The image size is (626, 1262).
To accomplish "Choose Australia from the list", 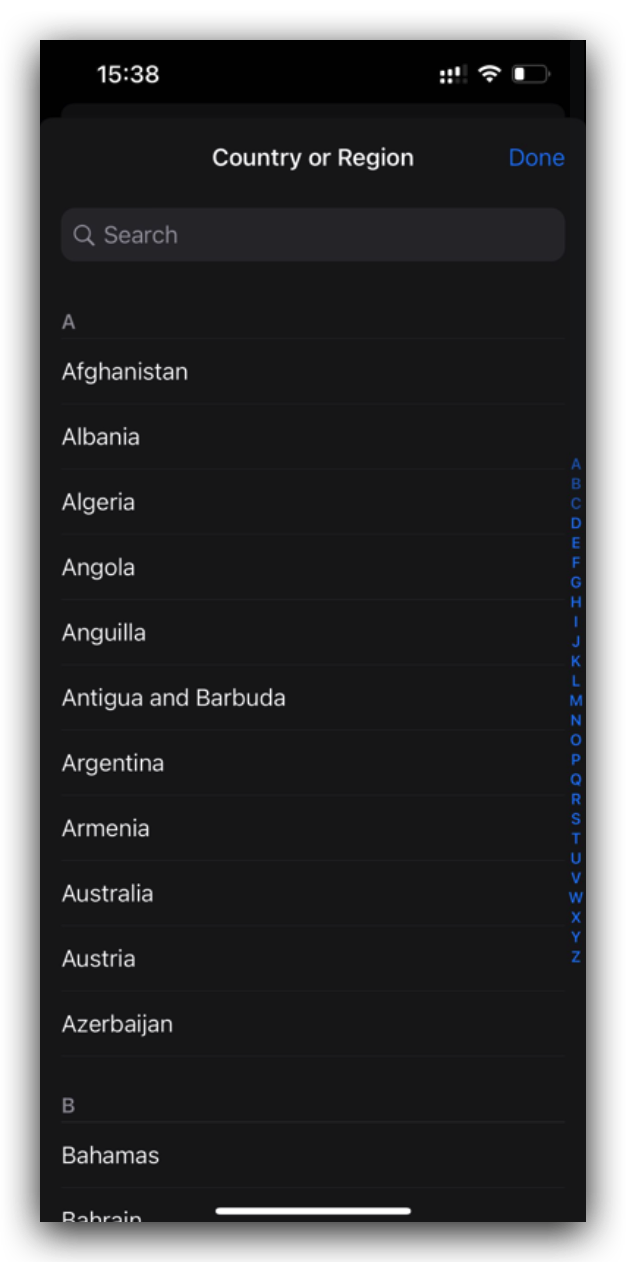I will 313,893.
